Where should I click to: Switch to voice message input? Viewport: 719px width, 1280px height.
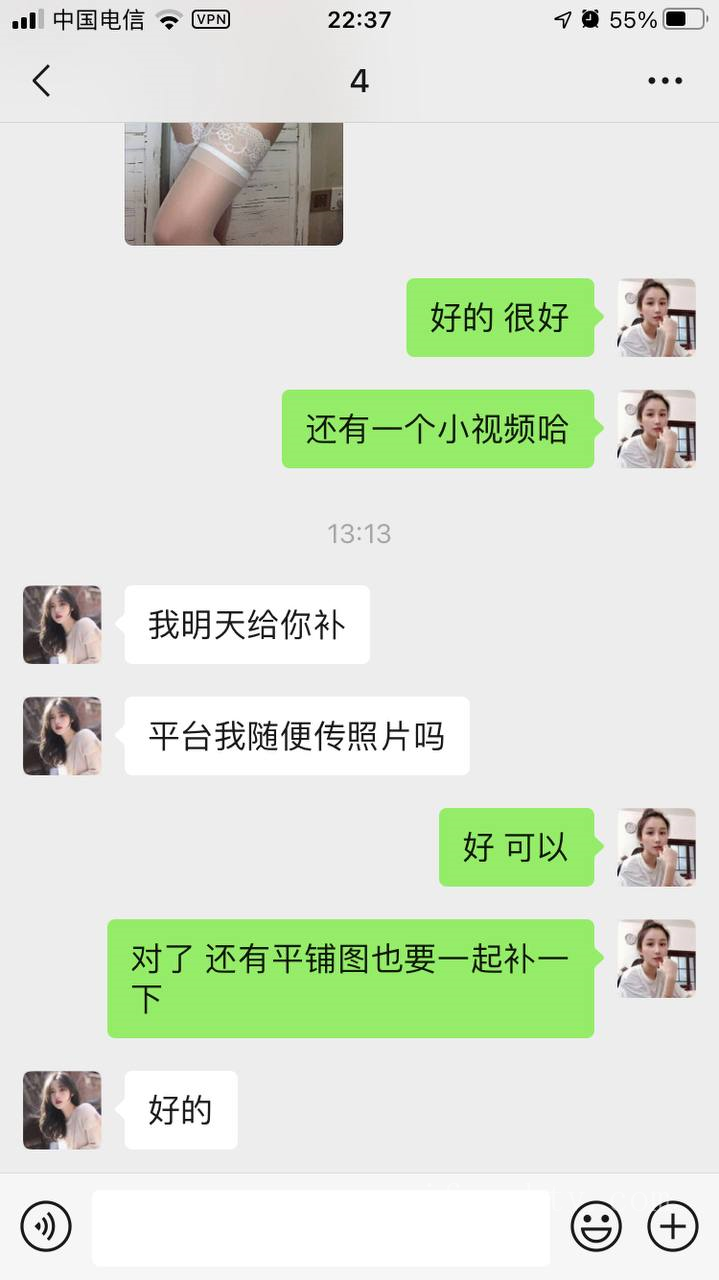[46, 1226]
